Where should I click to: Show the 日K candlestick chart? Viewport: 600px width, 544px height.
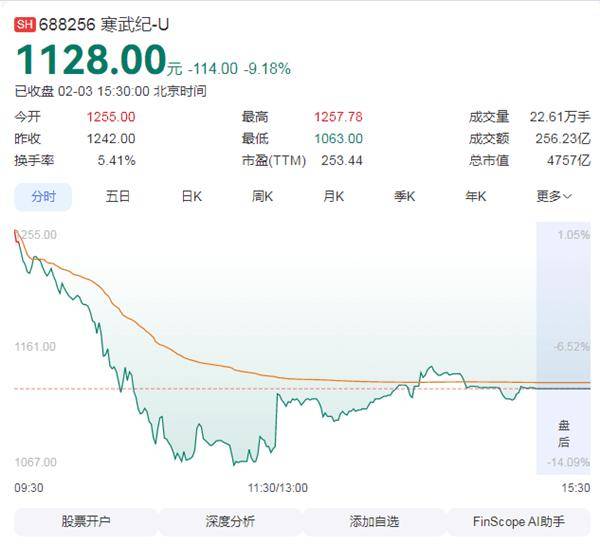[x=191, y=197]
